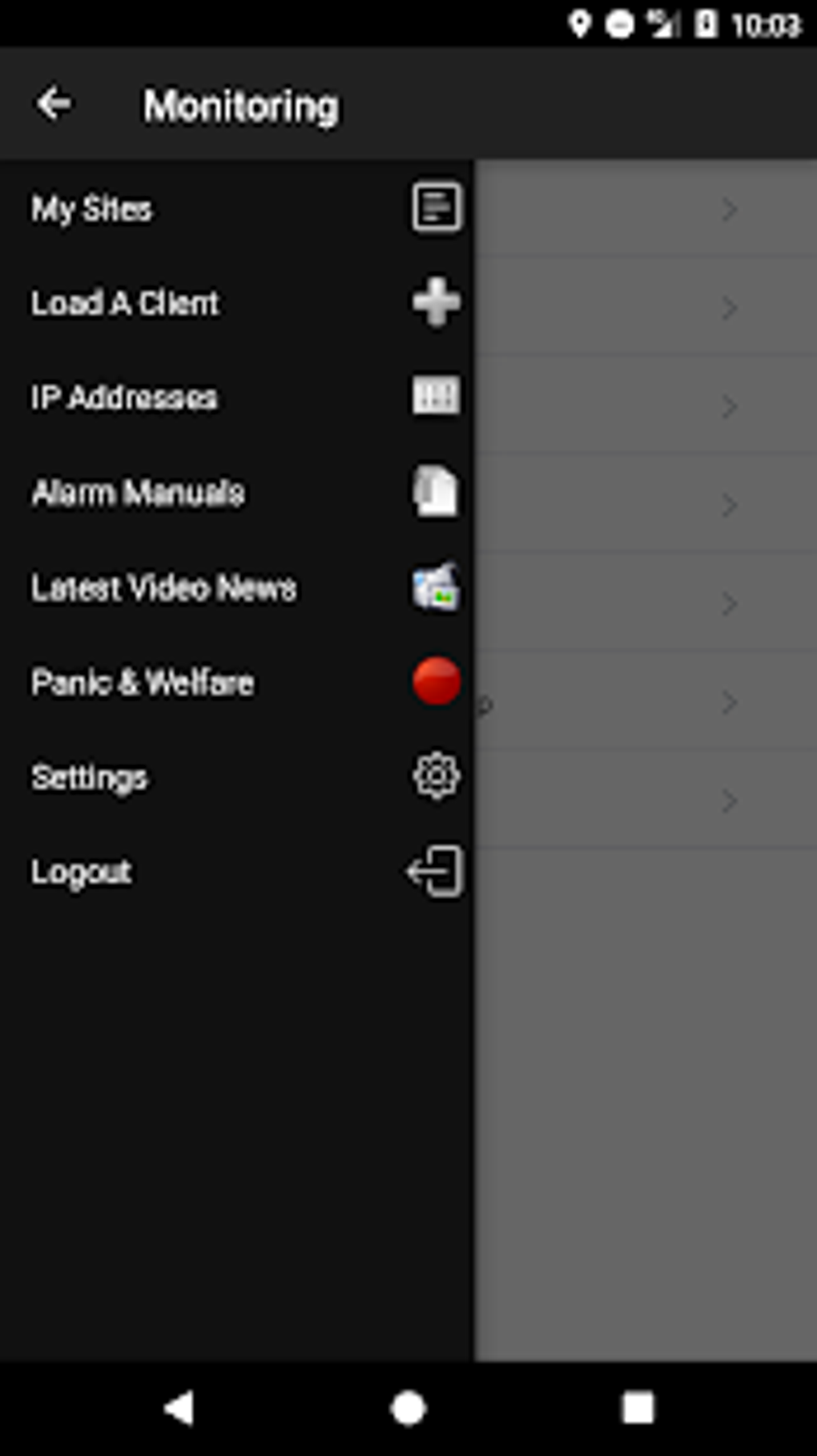Tap the back arrow beside Monitoring

pos(54,104)
